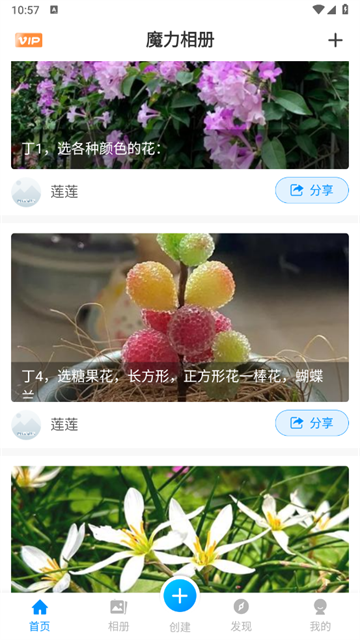Screen dimensions: 360x640
Task: Switch to the 相册 tab
Action: coord(118,616)
